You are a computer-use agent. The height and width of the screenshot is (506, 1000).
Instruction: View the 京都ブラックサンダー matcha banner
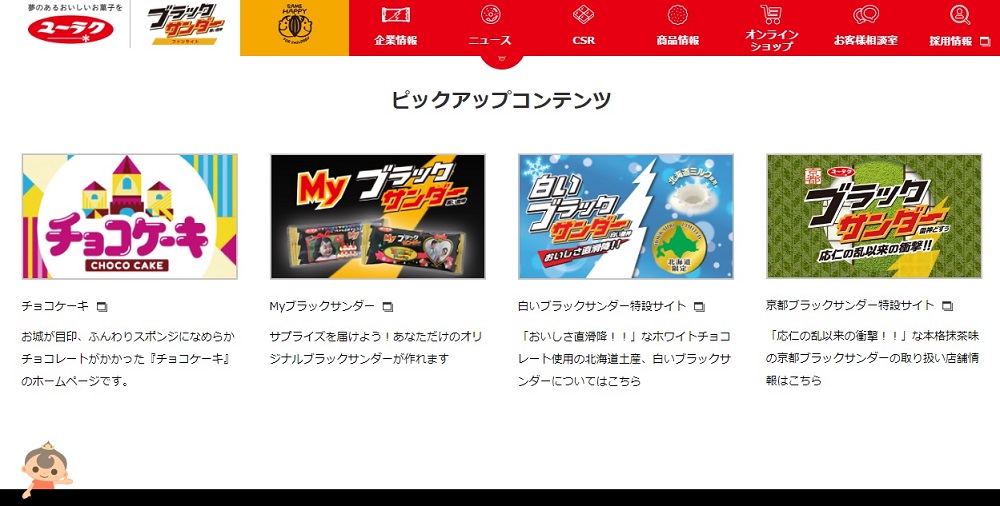(x=874, y=216)
